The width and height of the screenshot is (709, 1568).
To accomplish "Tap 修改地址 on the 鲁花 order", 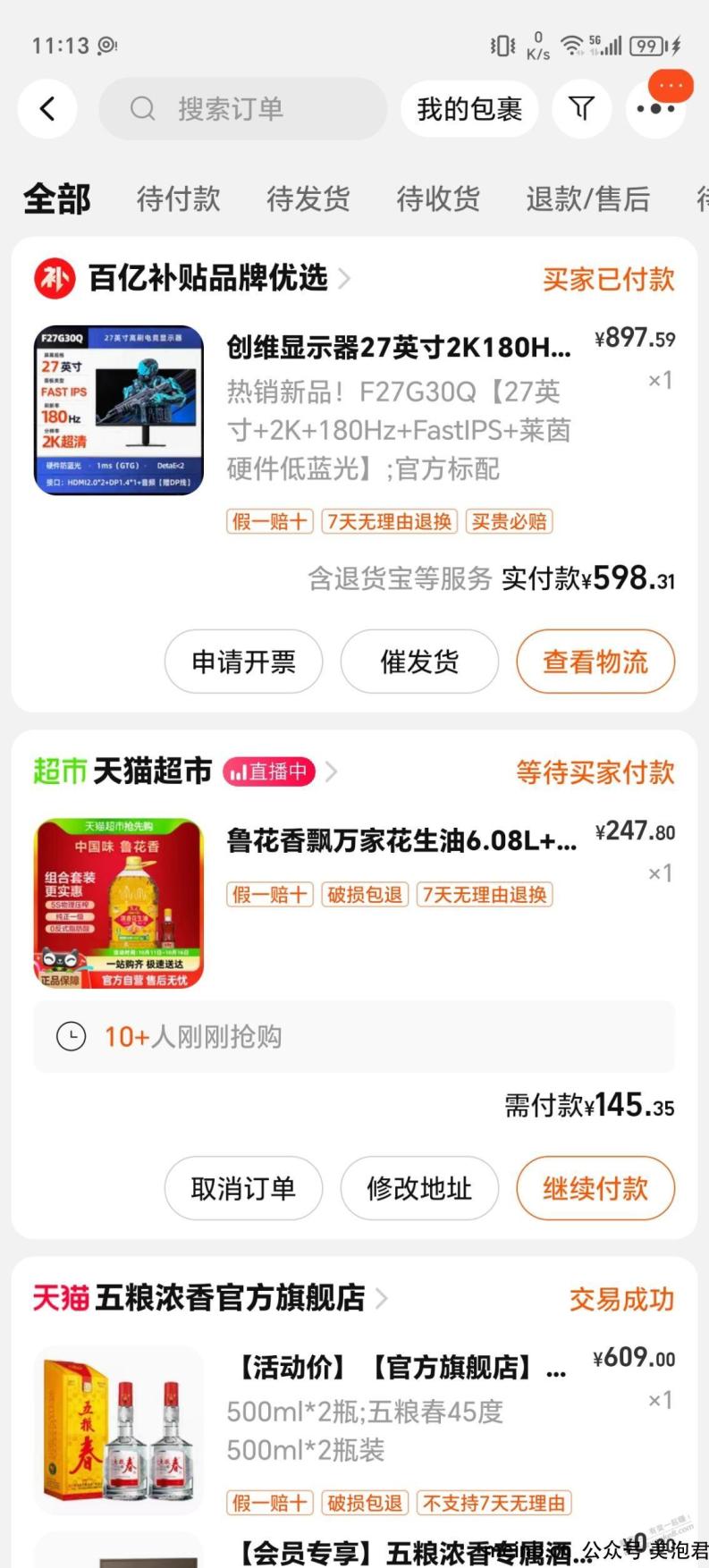I will pyautogui.click(x=419, y=1188).
